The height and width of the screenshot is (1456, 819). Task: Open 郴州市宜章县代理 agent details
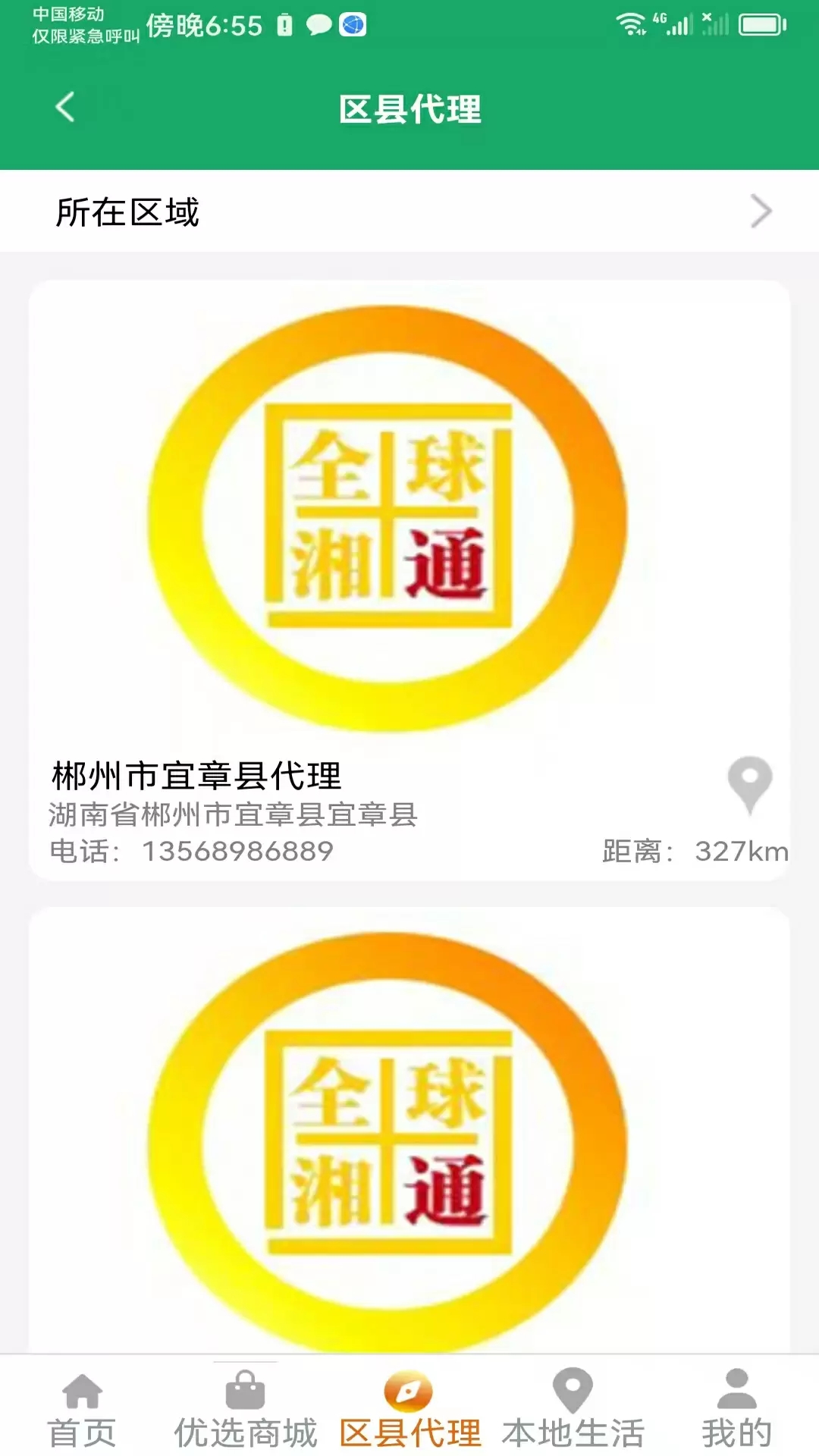(x=196, y=774)
